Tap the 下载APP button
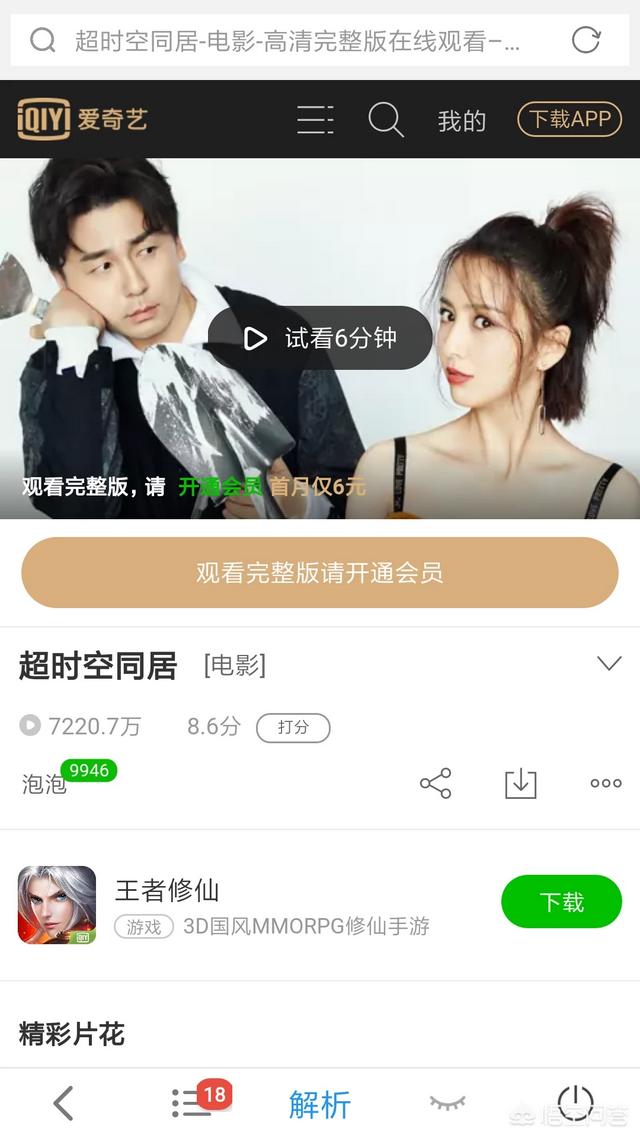The width and height of the screenshot is (640, 1138). (570, 119)
